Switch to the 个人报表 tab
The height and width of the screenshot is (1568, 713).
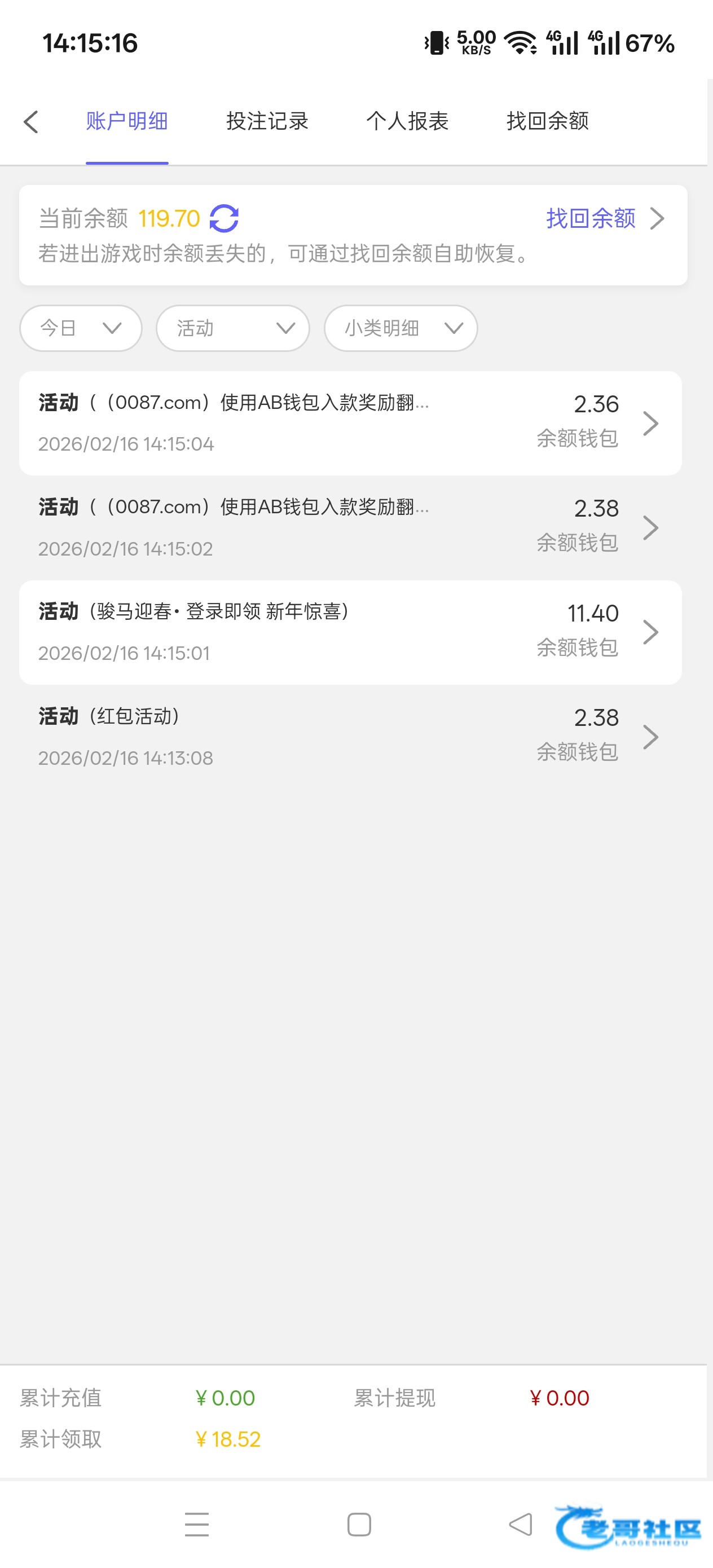pos(407,122)
